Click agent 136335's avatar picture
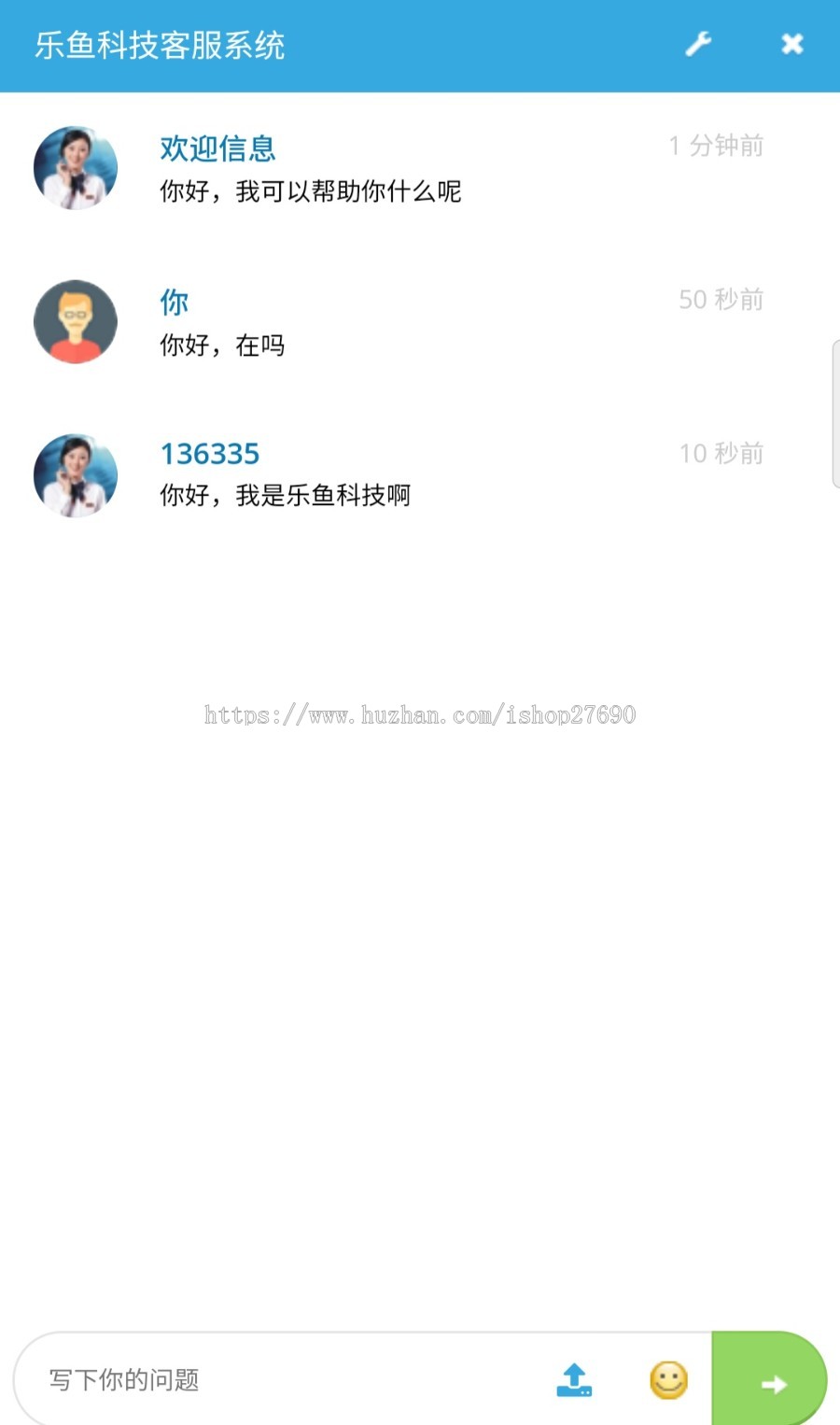 coord(75,474)
